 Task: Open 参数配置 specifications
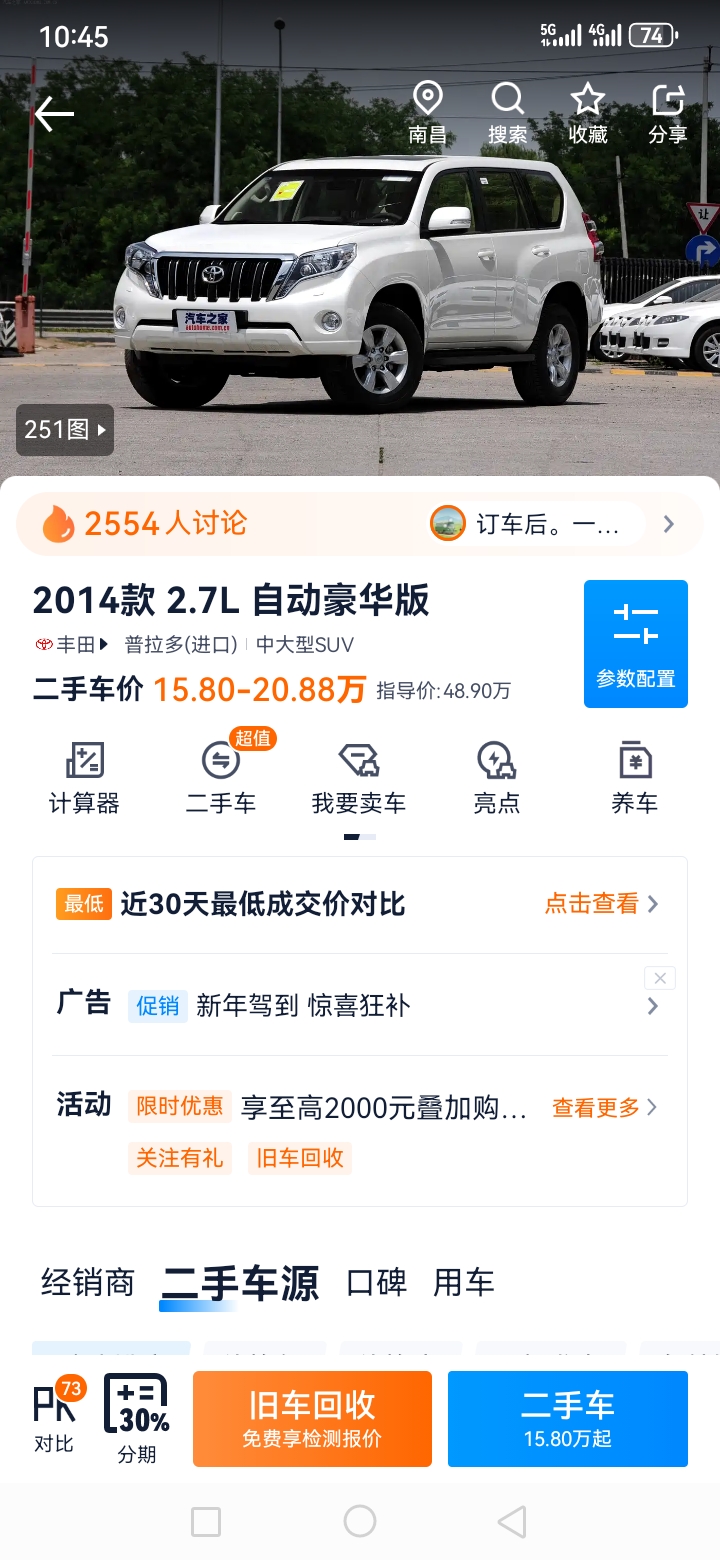coord(635,644)
